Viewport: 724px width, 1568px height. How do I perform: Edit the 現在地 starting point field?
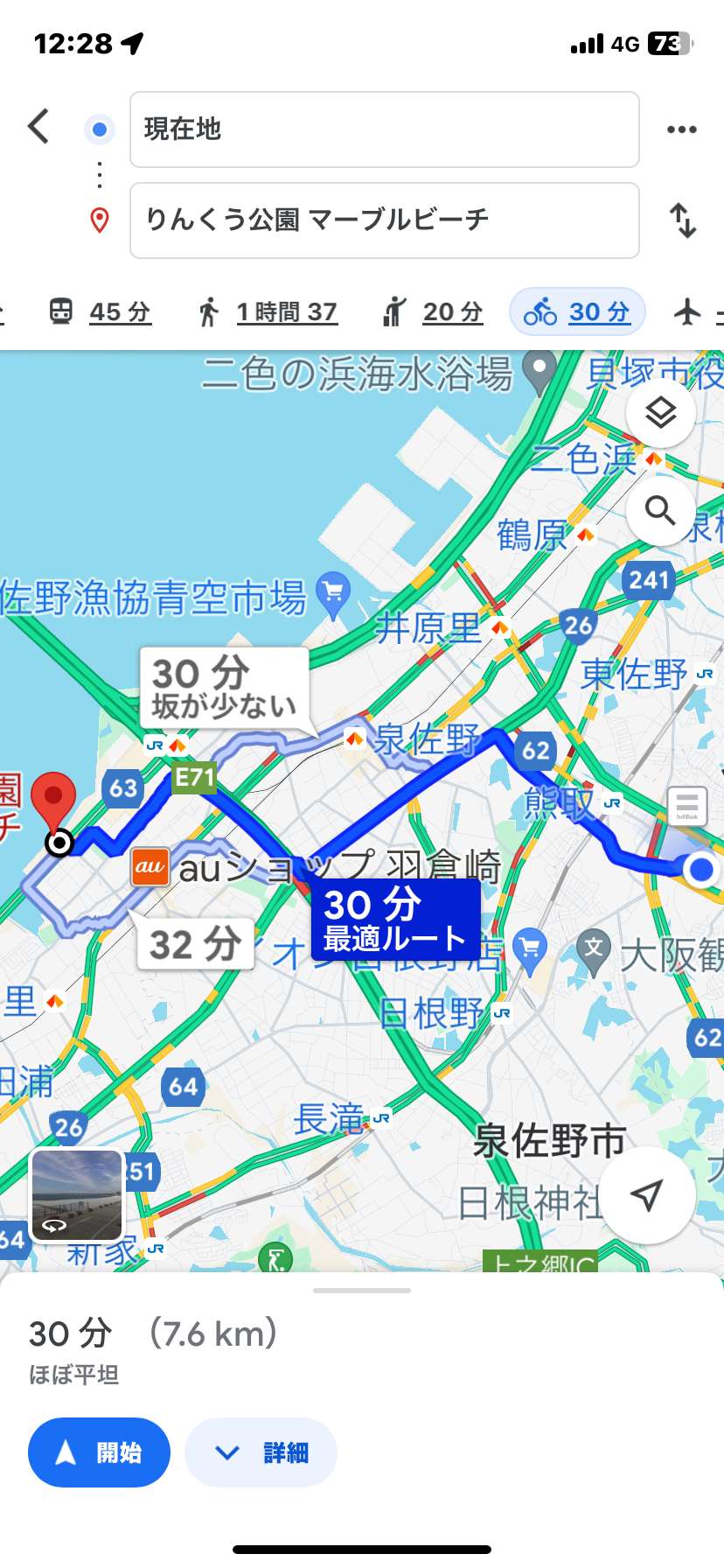385,129
